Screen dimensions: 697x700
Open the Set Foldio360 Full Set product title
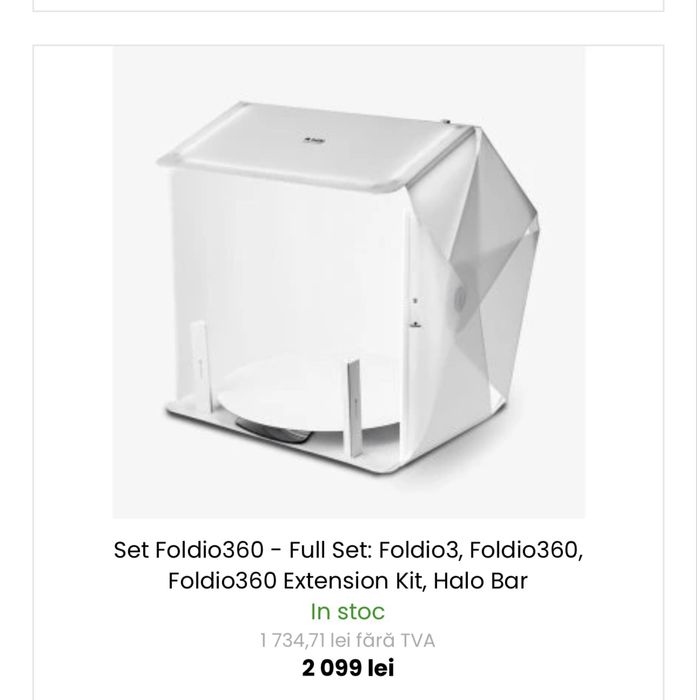pos(348,564)
